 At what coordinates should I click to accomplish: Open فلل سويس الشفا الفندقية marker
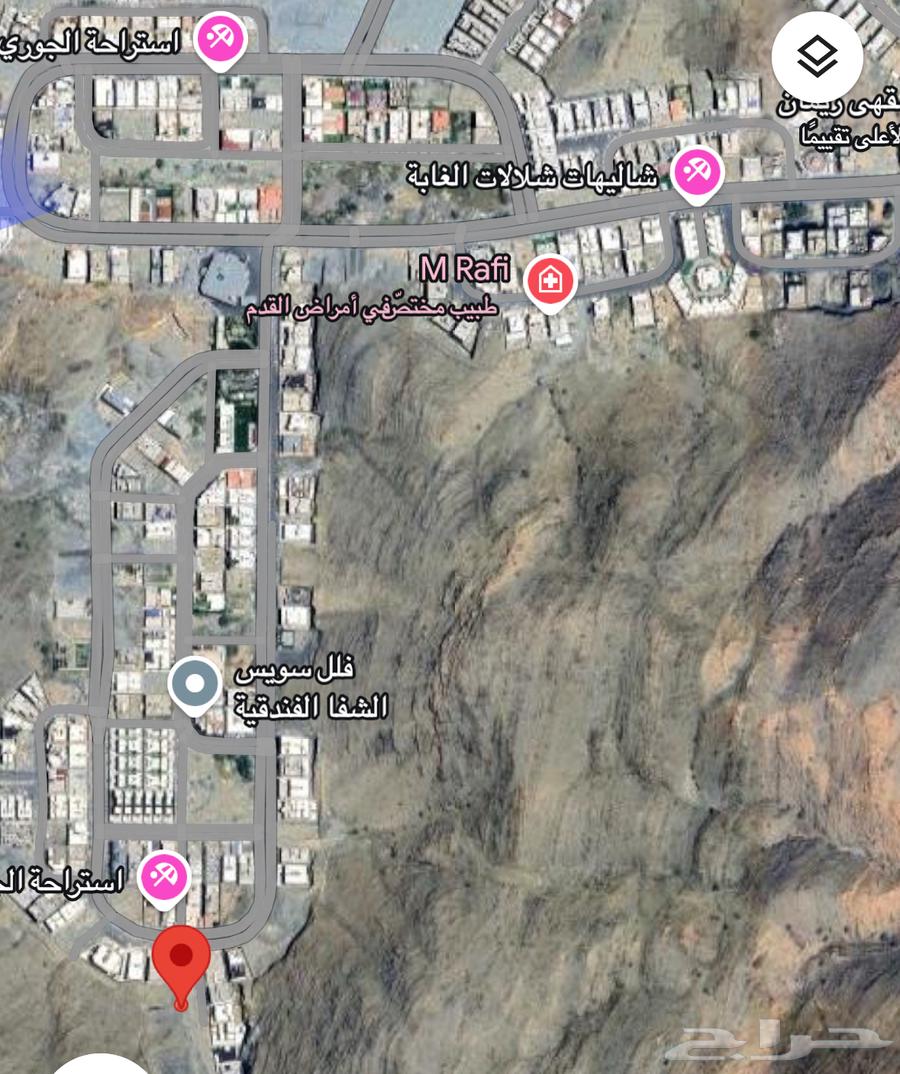click(196, 685)
